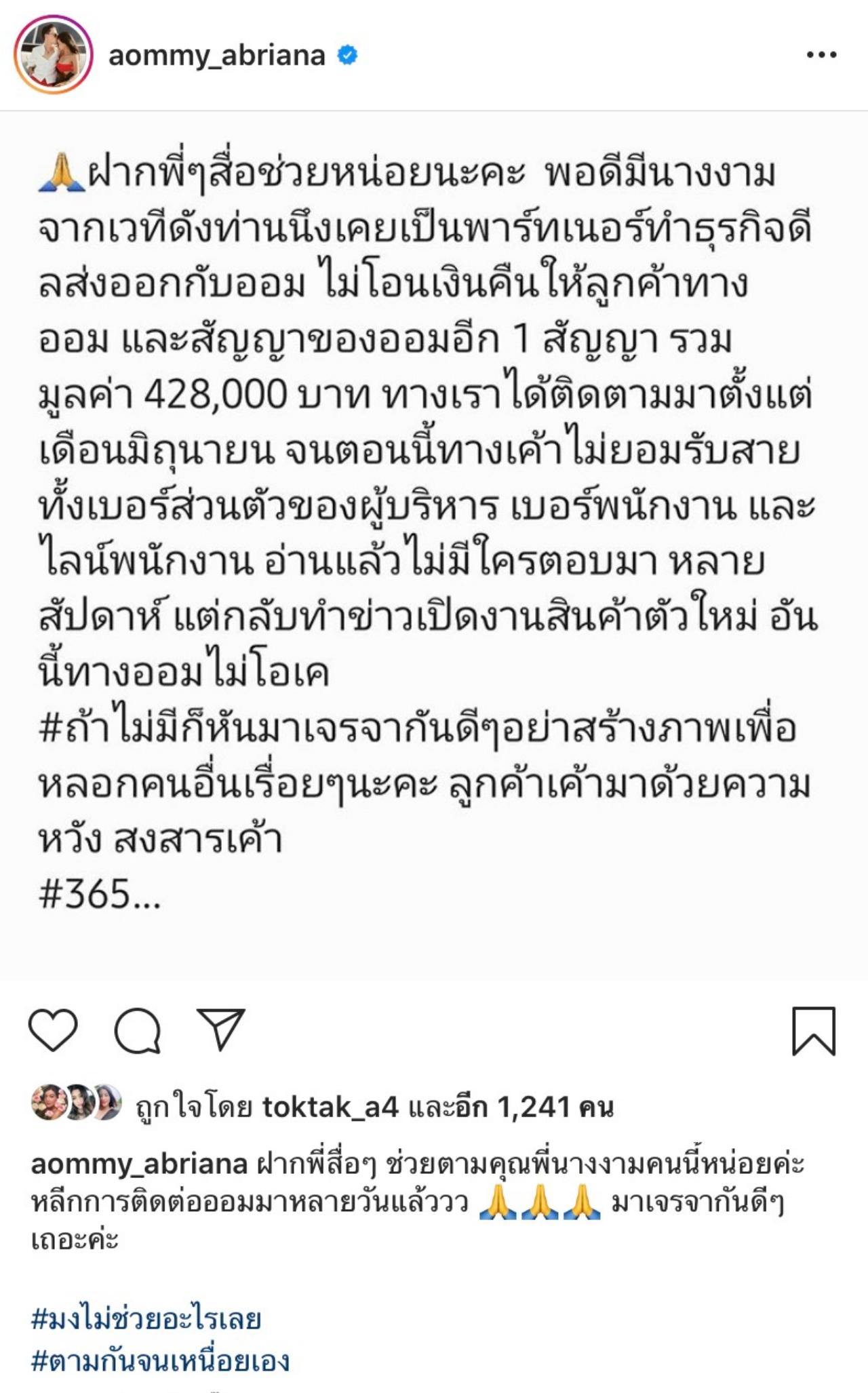This screenshot has width=868, height=1393.
Task: Save the post with the bookmark icon
Action: pos(814,1031)
